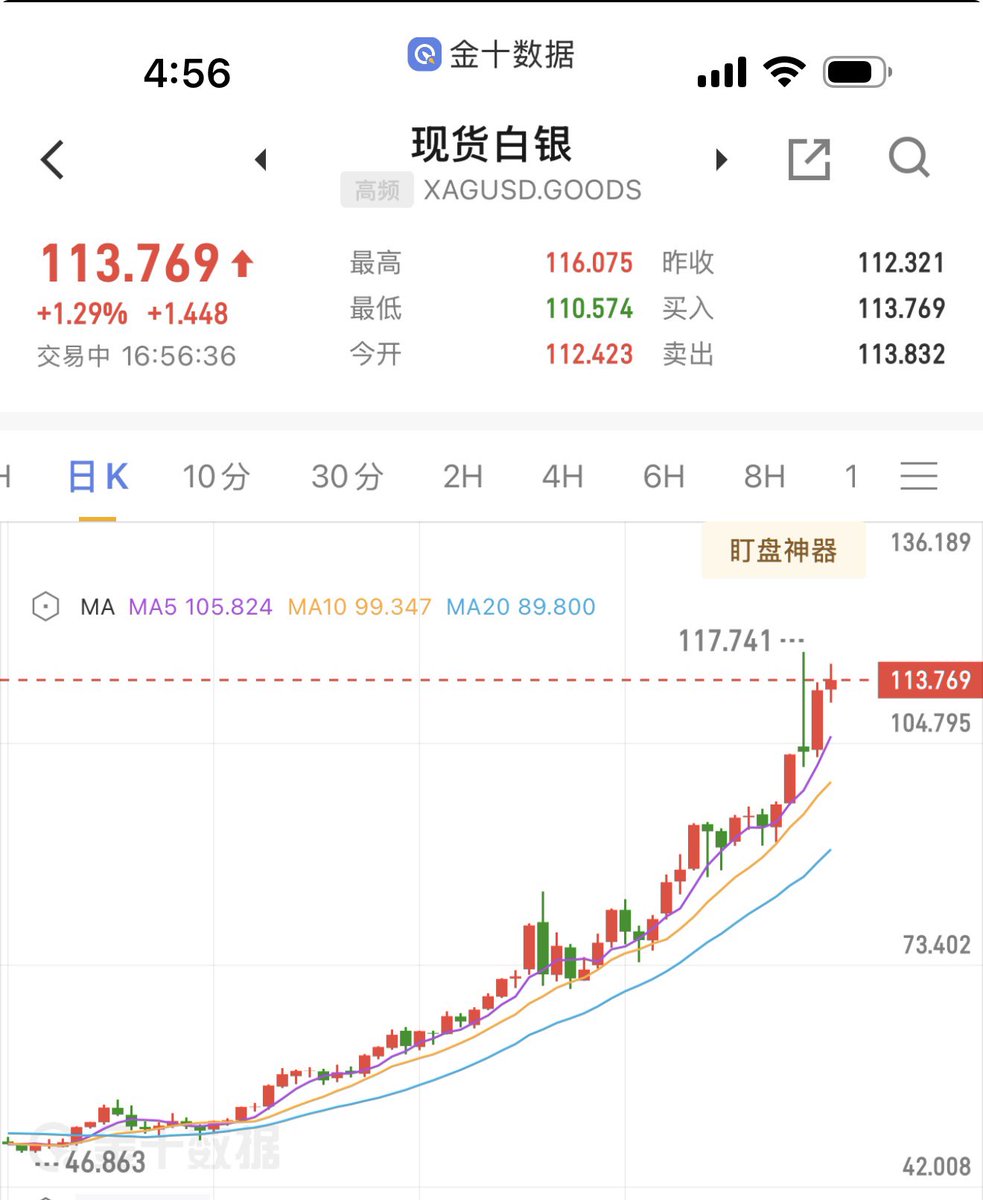Switch chart to 30分 interval
Viewport: 983px width, 1200px height.
tap(346, 477)
